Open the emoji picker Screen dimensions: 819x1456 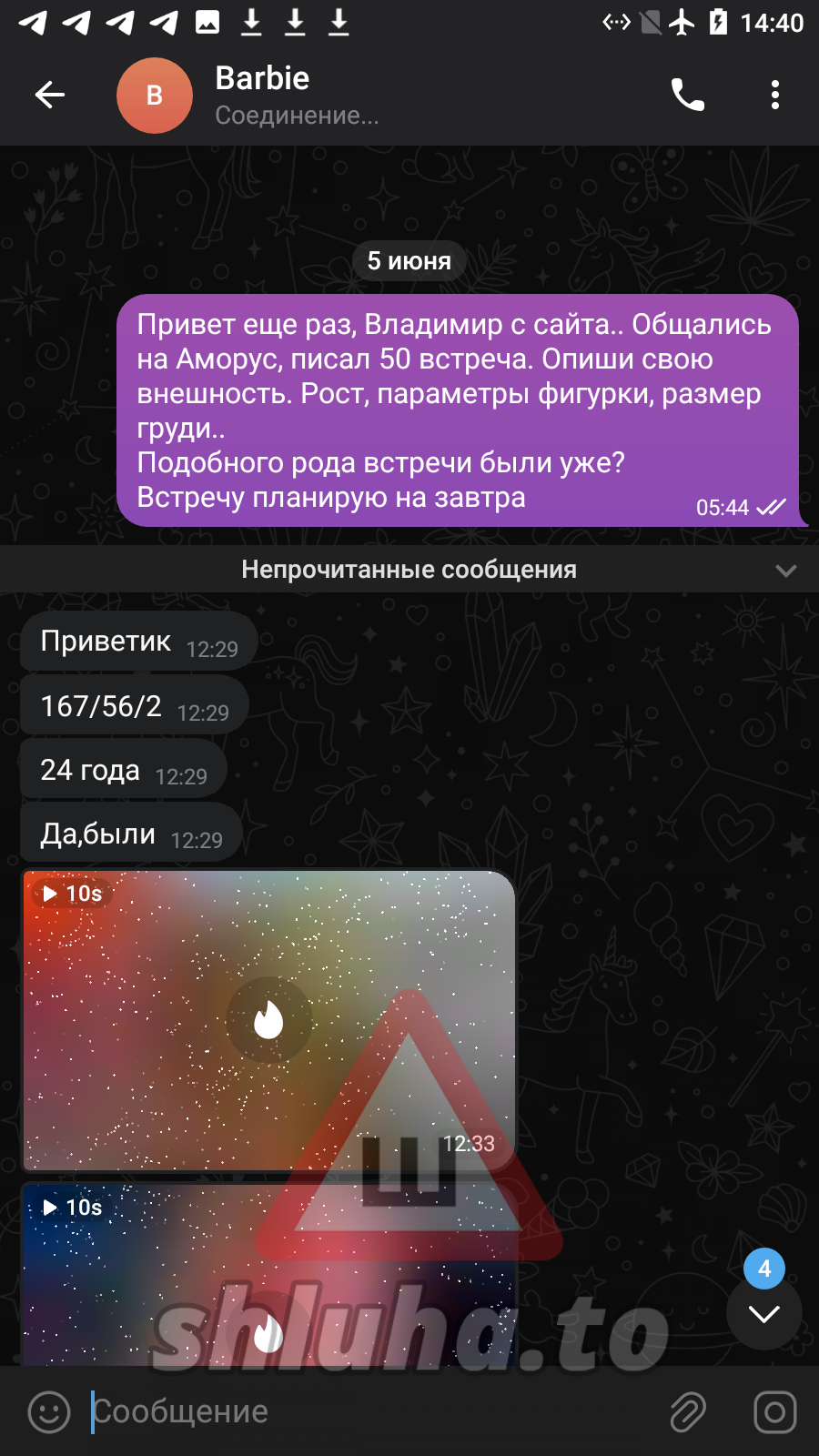pos(49,1412)
